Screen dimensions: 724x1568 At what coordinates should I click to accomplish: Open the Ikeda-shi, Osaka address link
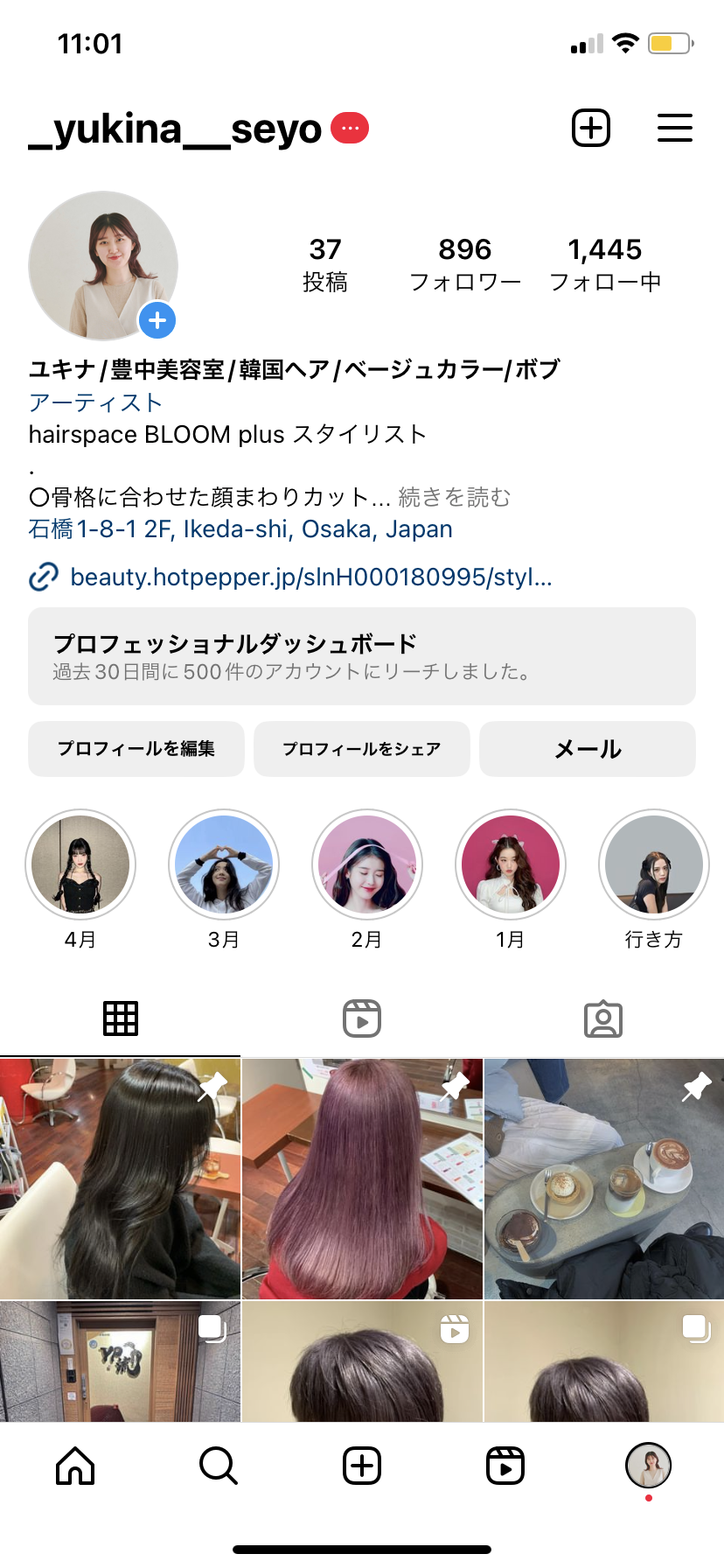coord(240,529)
